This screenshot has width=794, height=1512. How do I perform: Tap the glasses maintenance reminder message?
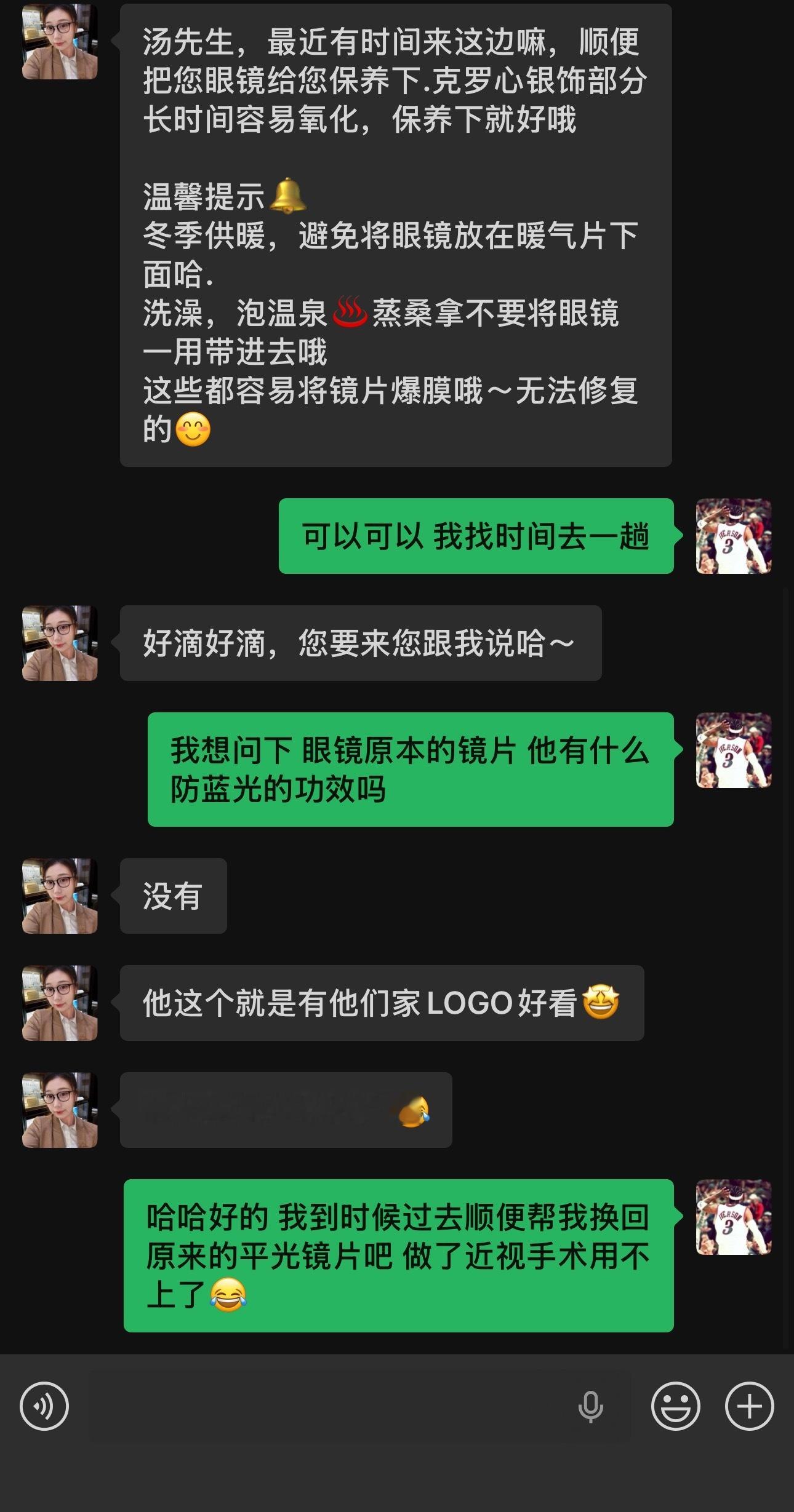394,234
